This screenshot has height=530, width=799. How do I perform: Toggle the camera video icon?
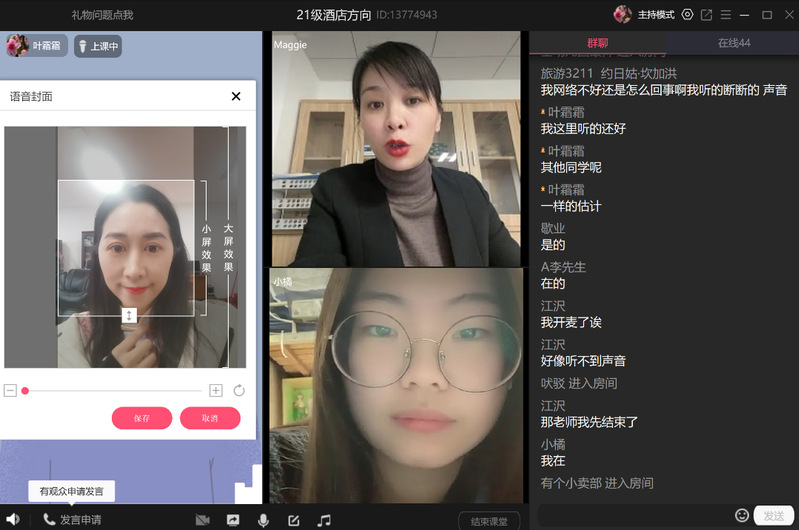[203, 520]
